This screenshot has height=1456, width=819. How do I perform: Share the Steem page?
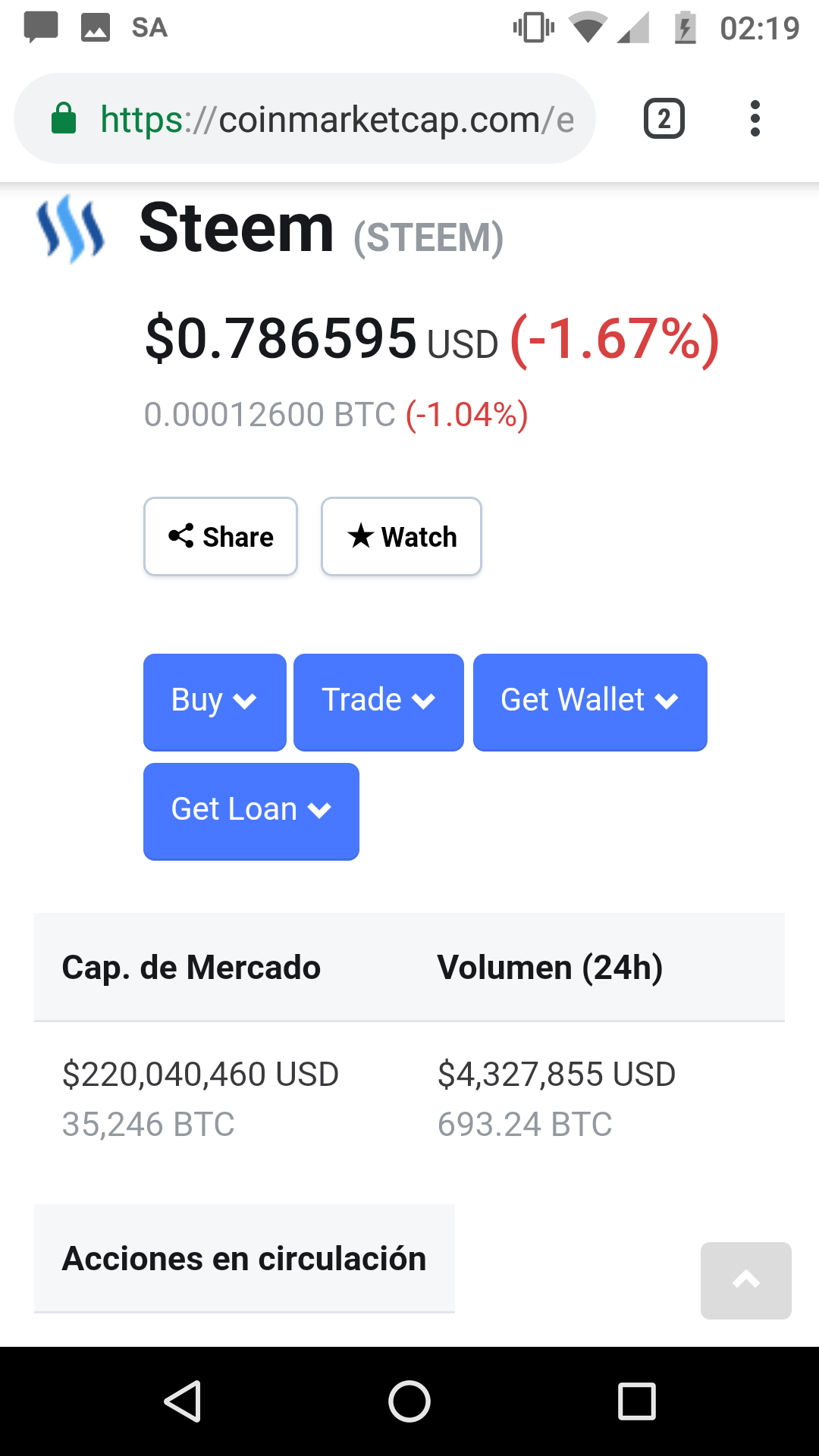pos(221,537)
